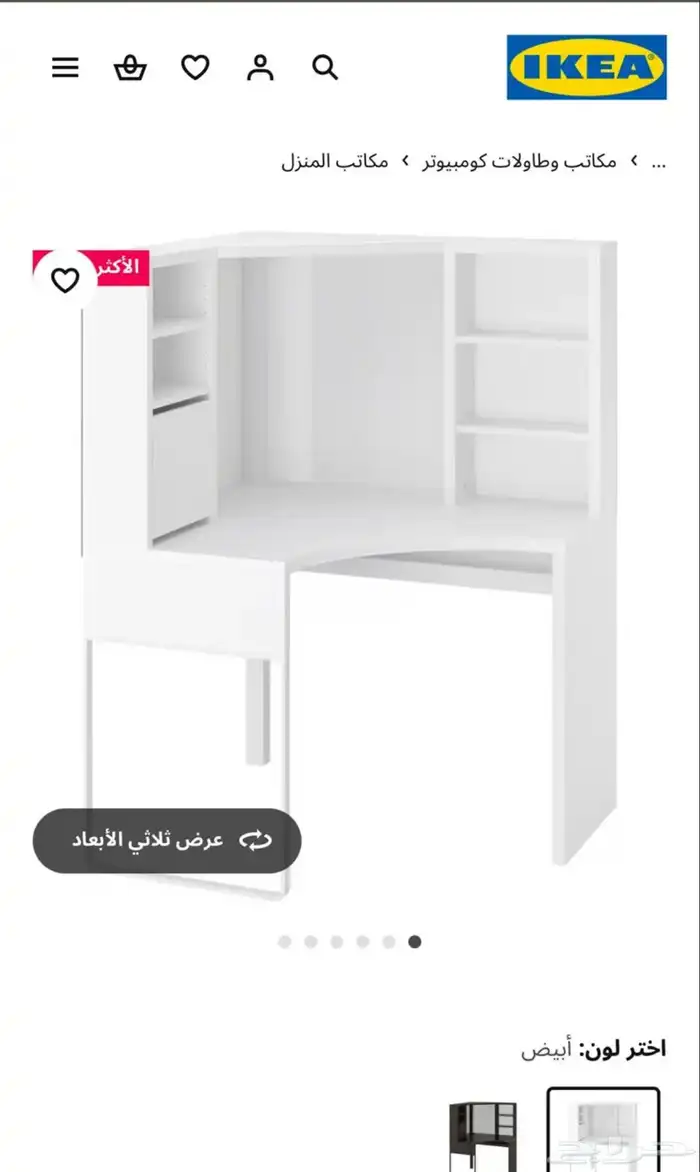Expand the breadcrumb ellipsis
Image resolution: width=700 pixels, height=1172 pixels.
click(x=658, y=161)
